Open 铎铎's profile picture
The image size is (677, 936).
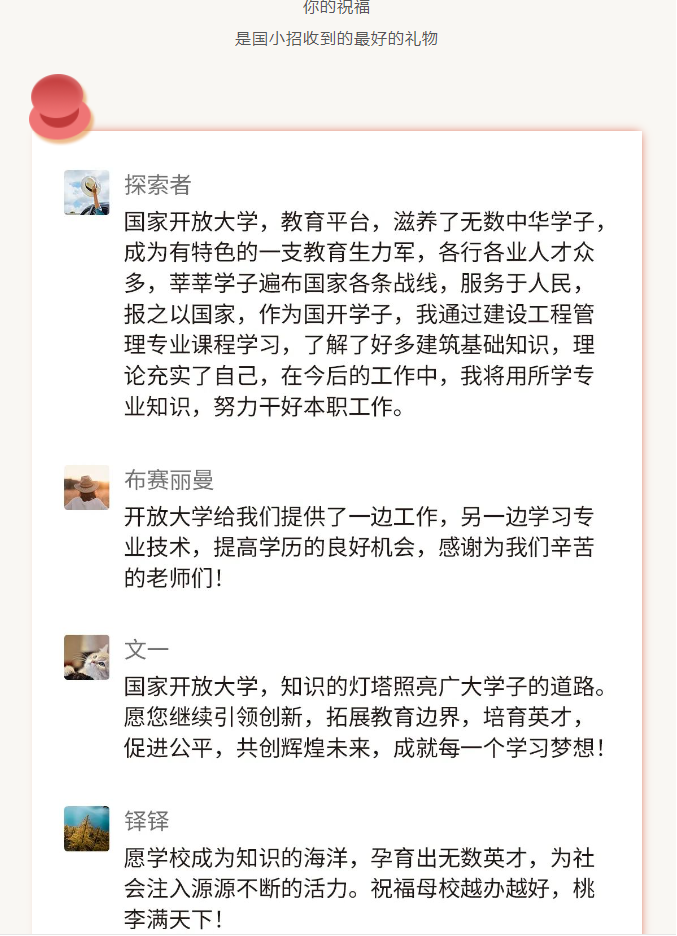[x=87, y=828]
